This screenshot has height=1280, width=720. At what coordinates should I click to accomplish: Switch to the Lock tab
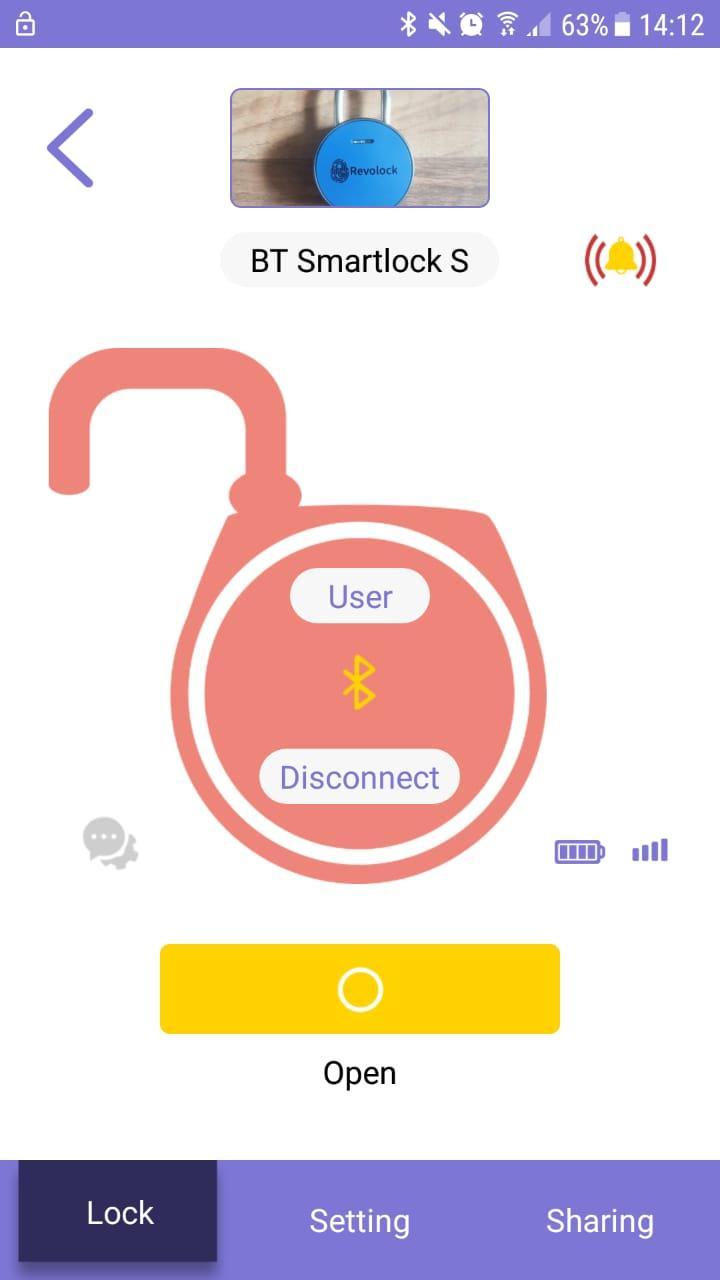coord(119,1212)
